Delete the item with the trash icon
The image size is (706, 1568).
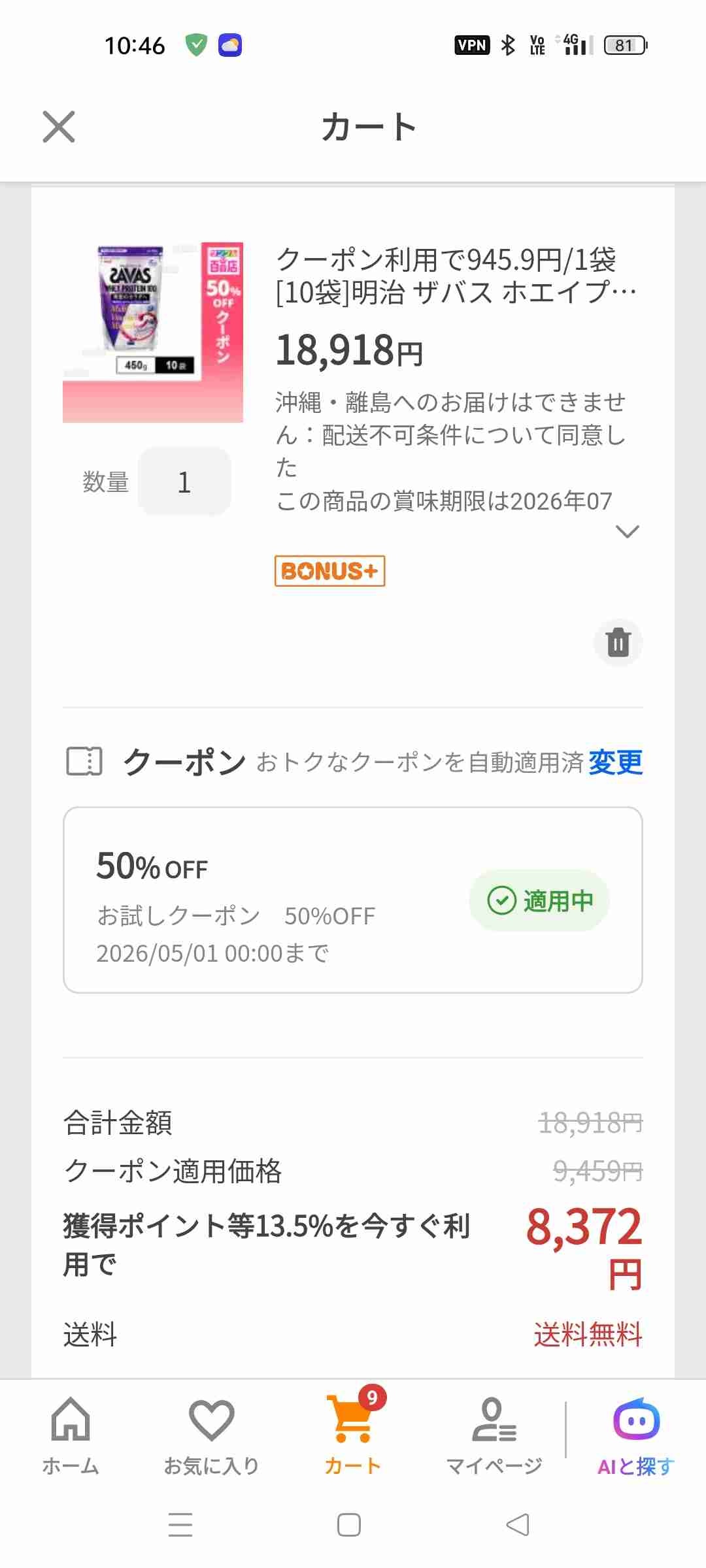[x=618, y=642]
